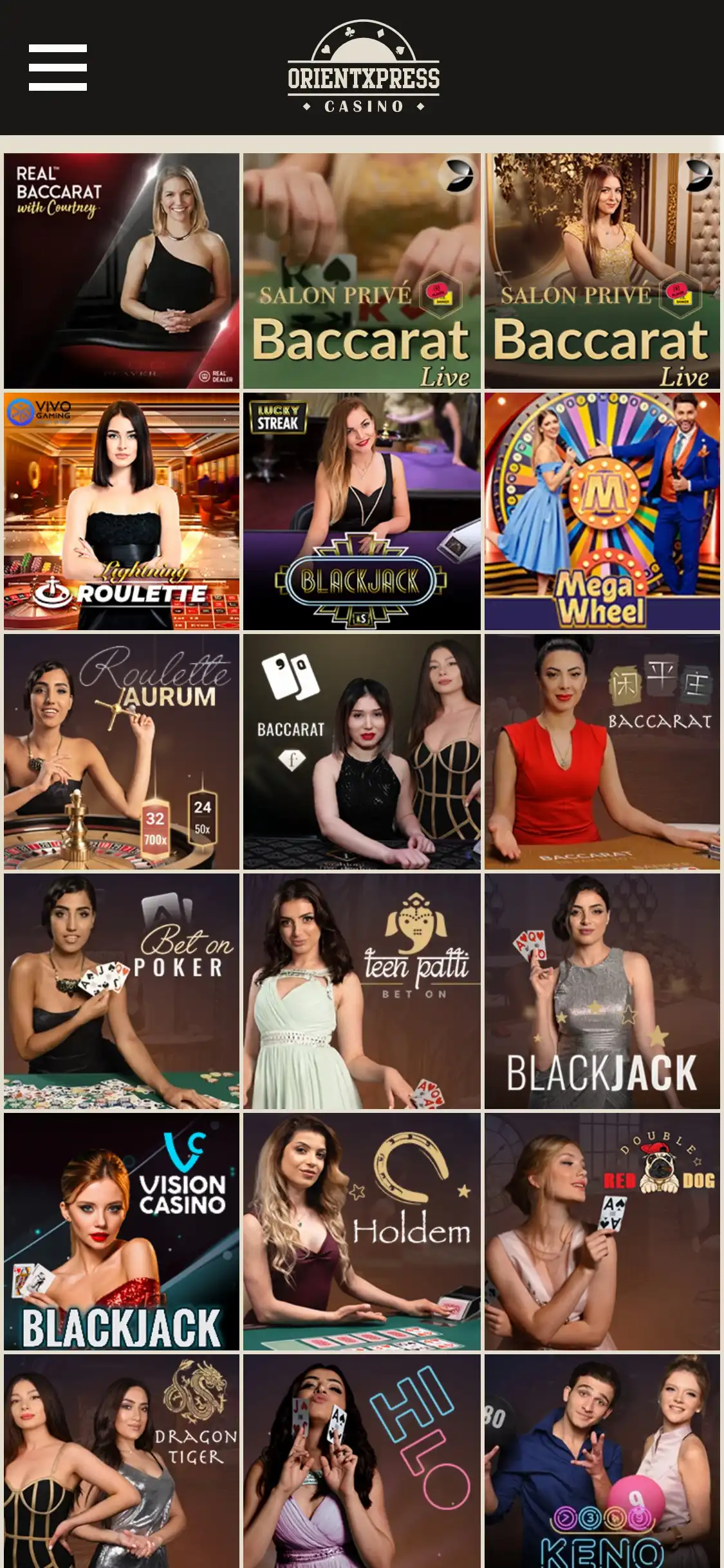
Task: Open Lucky Streak Blackjack game
Action: pyautogui.click(x=362, y=511)
